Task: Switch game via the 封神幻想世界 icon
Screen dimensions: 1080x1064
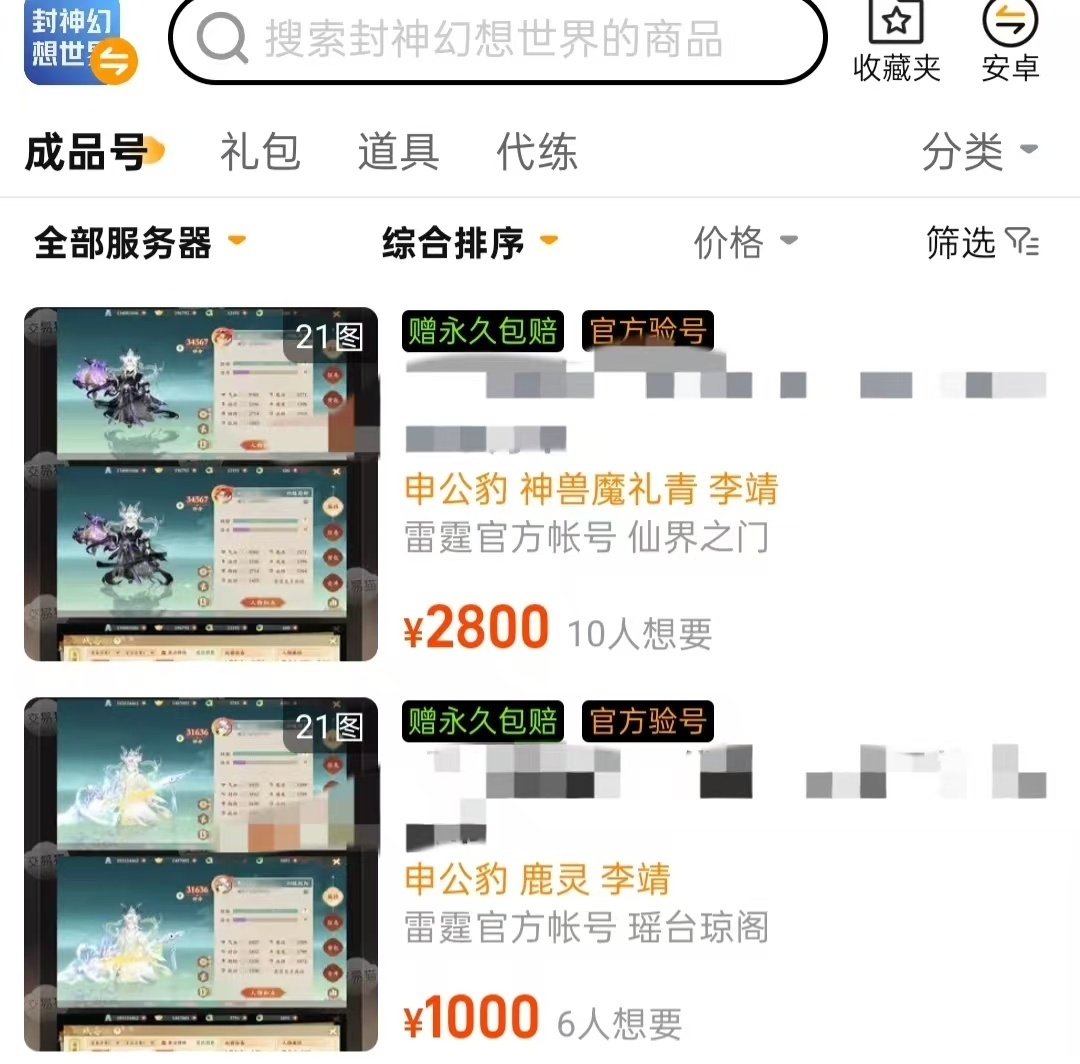Action: 80,43
